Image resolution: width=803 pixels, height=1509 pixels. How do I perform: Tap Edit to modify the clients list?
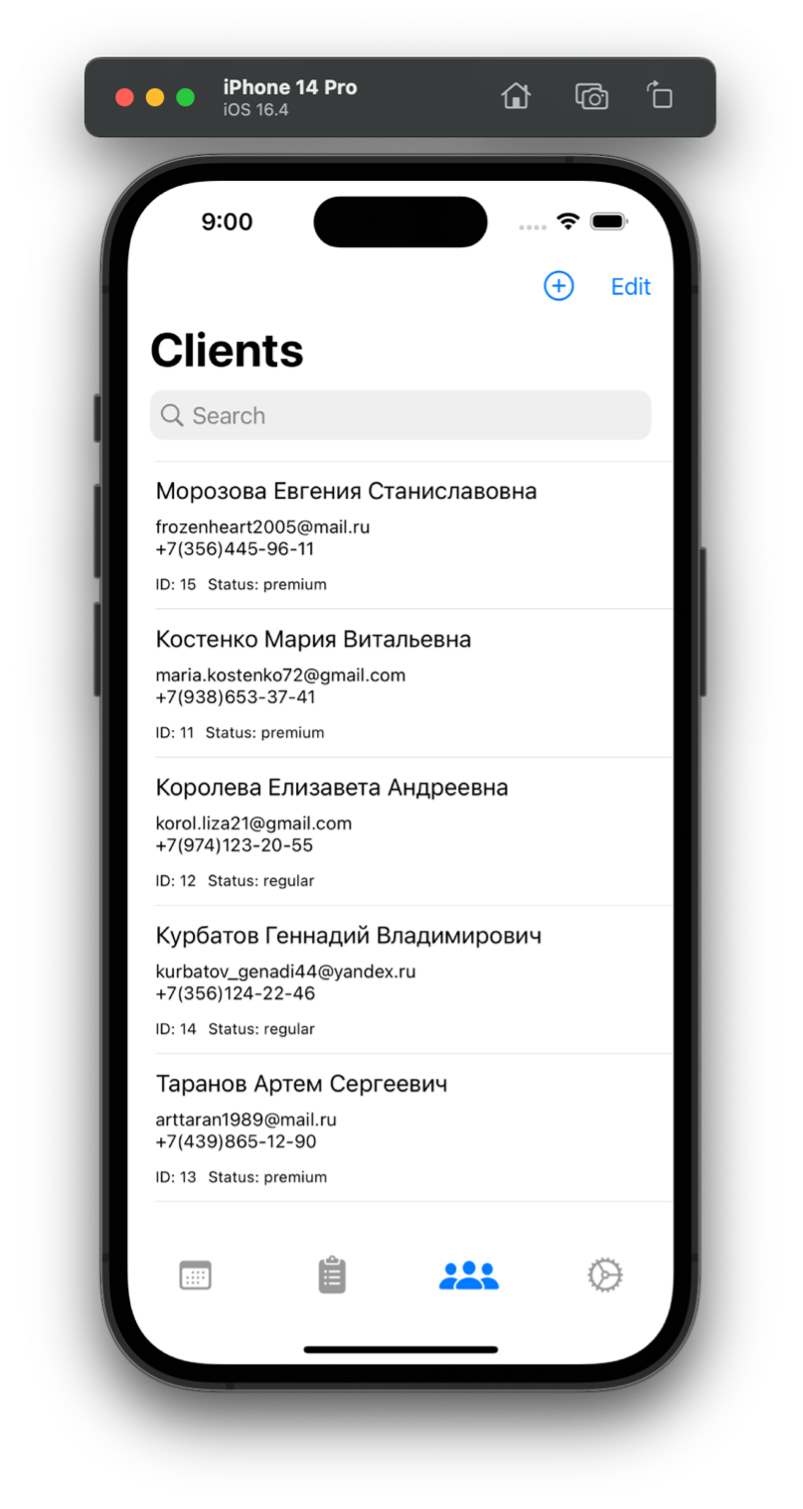(630, 287)
